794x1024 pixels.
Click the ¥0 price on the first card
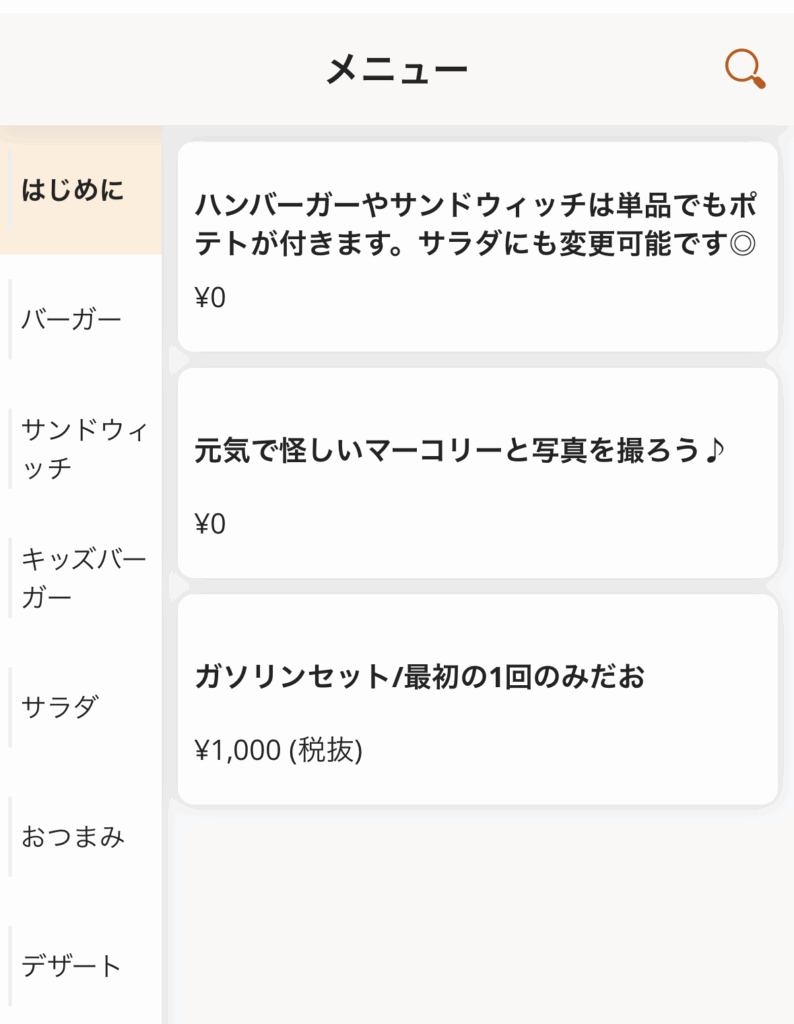(x=208, y=297)
